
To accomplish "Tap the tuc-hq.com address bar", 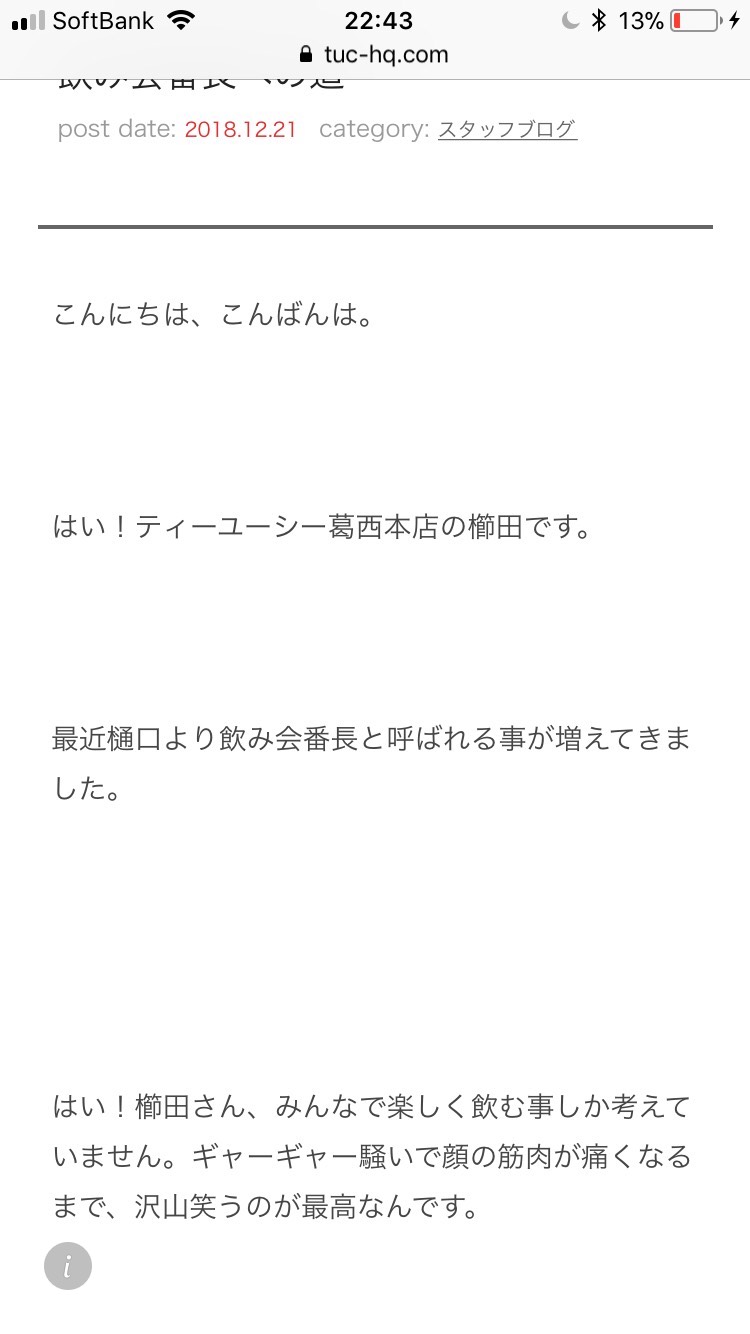I will pyautogui.click(x=375, y=54).
